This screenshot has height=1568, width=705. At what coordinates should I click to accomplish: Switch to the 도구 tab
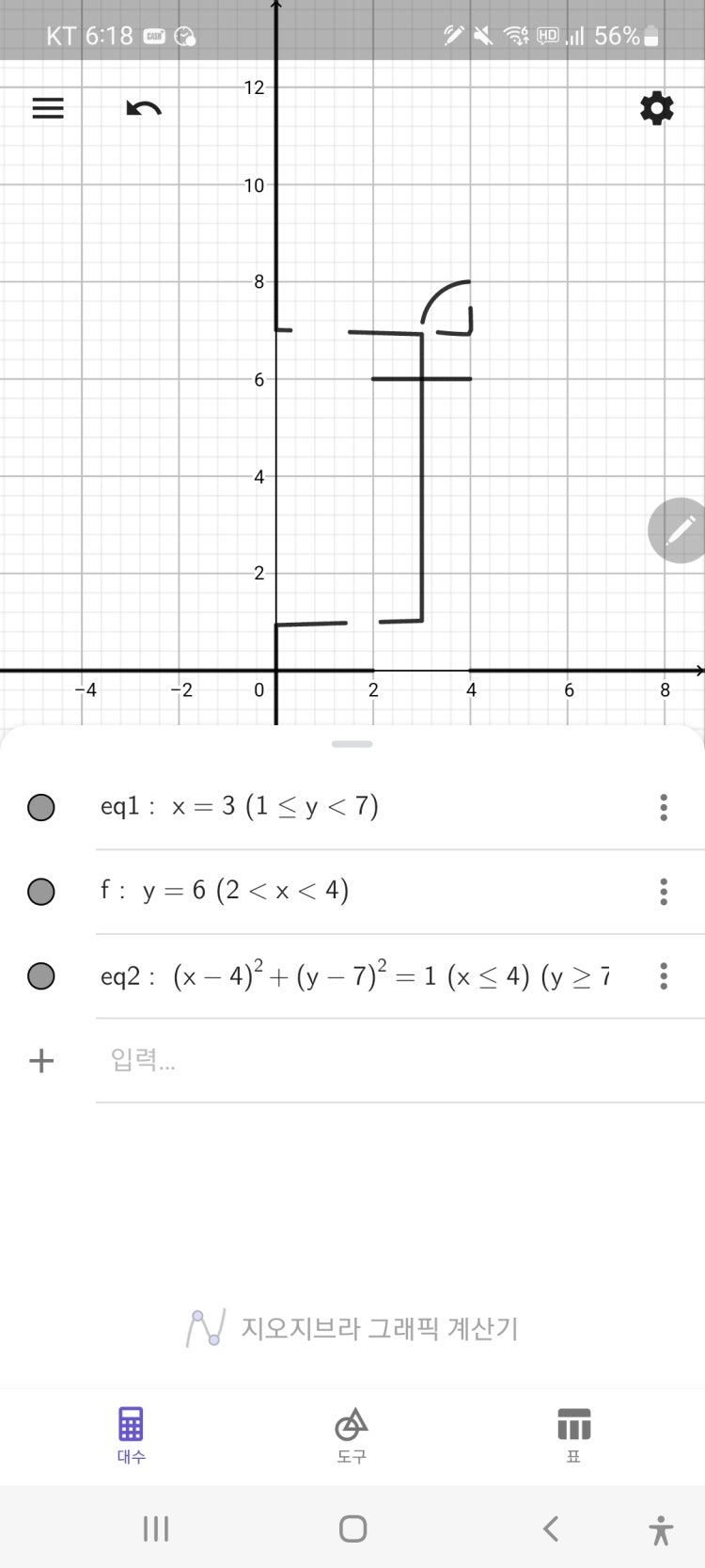click(352, 1434)
